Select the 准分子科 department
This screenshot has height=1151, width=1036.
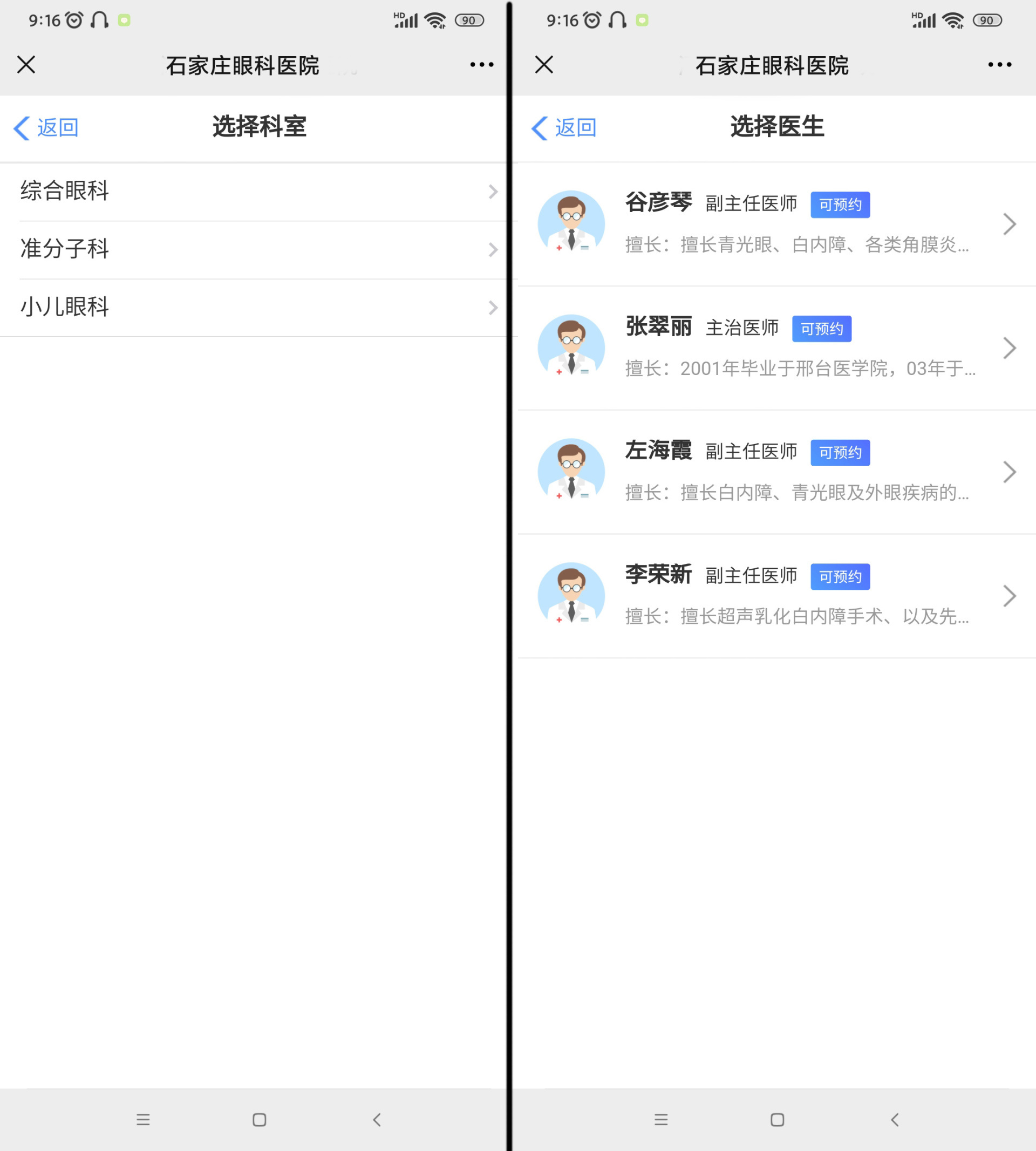[250, 249]
